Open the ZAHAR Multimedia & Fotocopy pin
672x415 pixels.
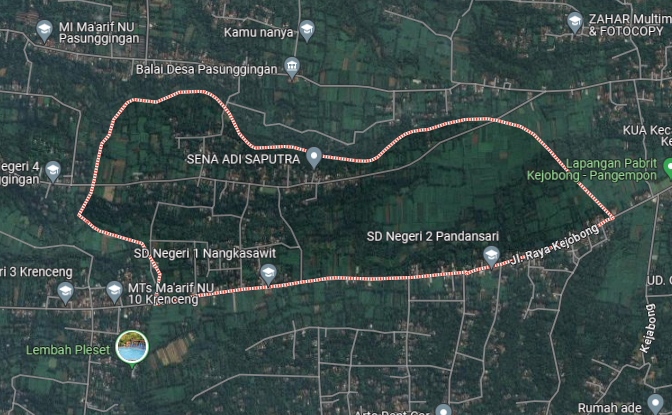click(x=575, y=20)
